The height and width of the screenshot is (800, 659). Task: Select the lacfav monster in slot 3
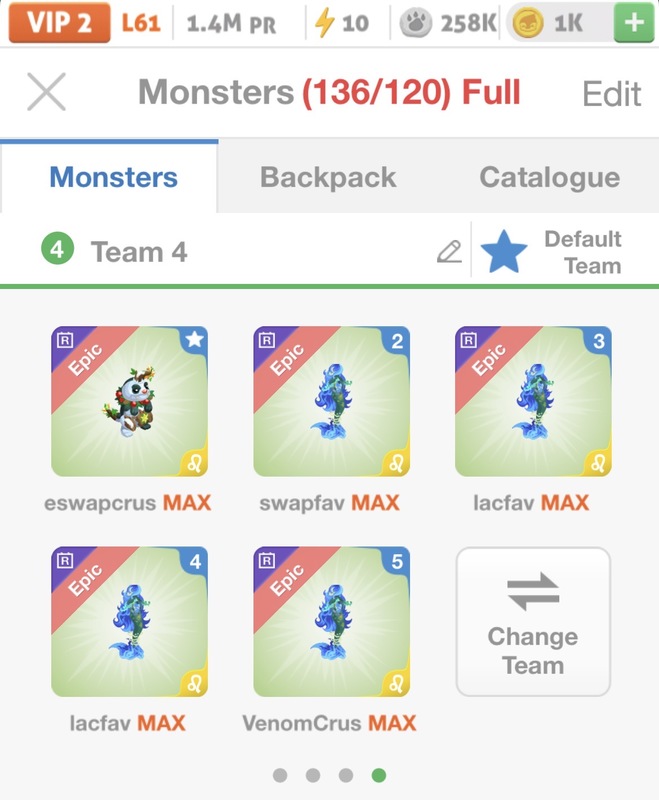click(x=533, y=402)
